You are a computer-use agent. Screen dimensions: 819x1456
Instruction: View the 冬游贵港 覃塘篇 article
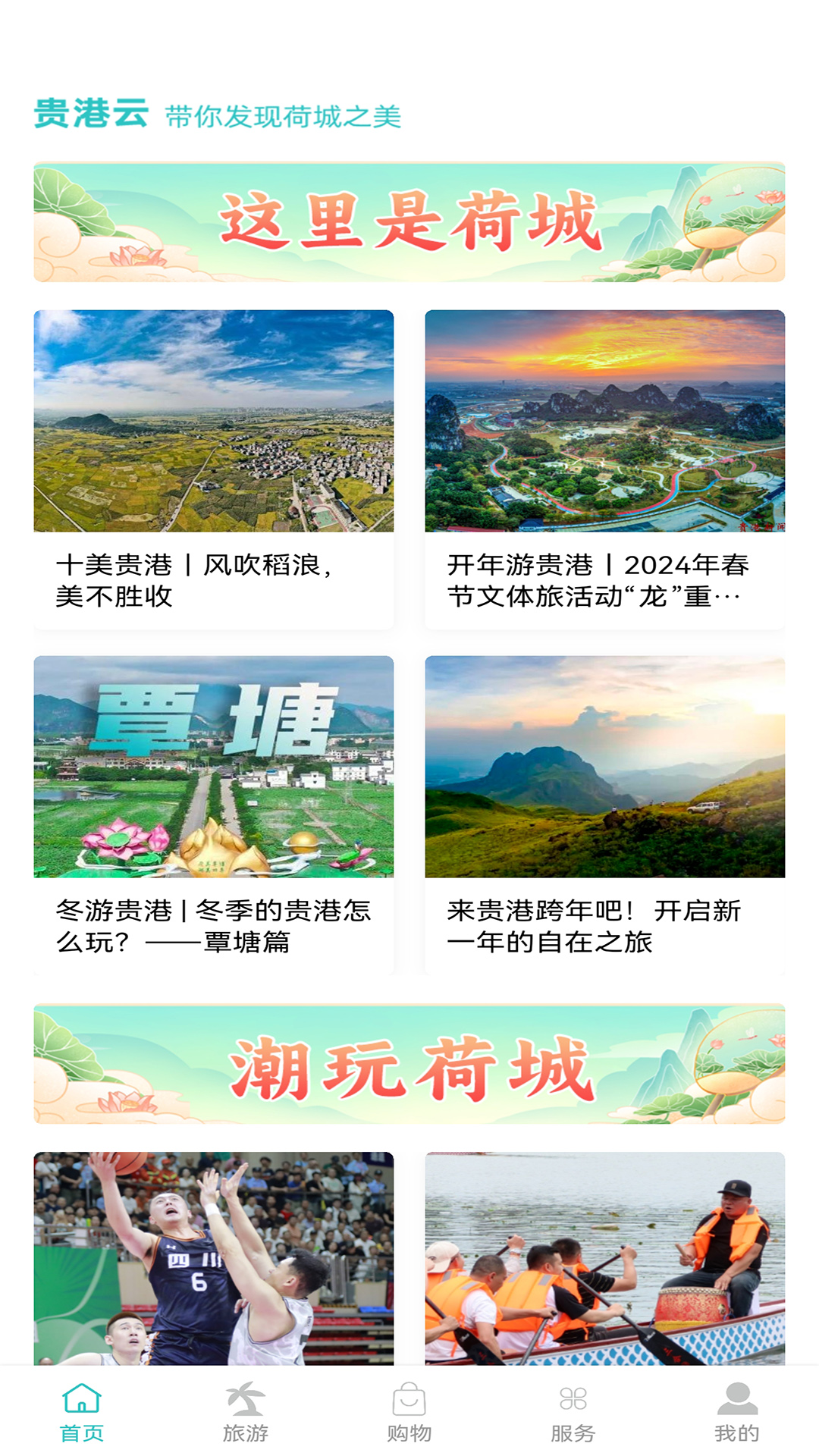[x=214, y=814]
